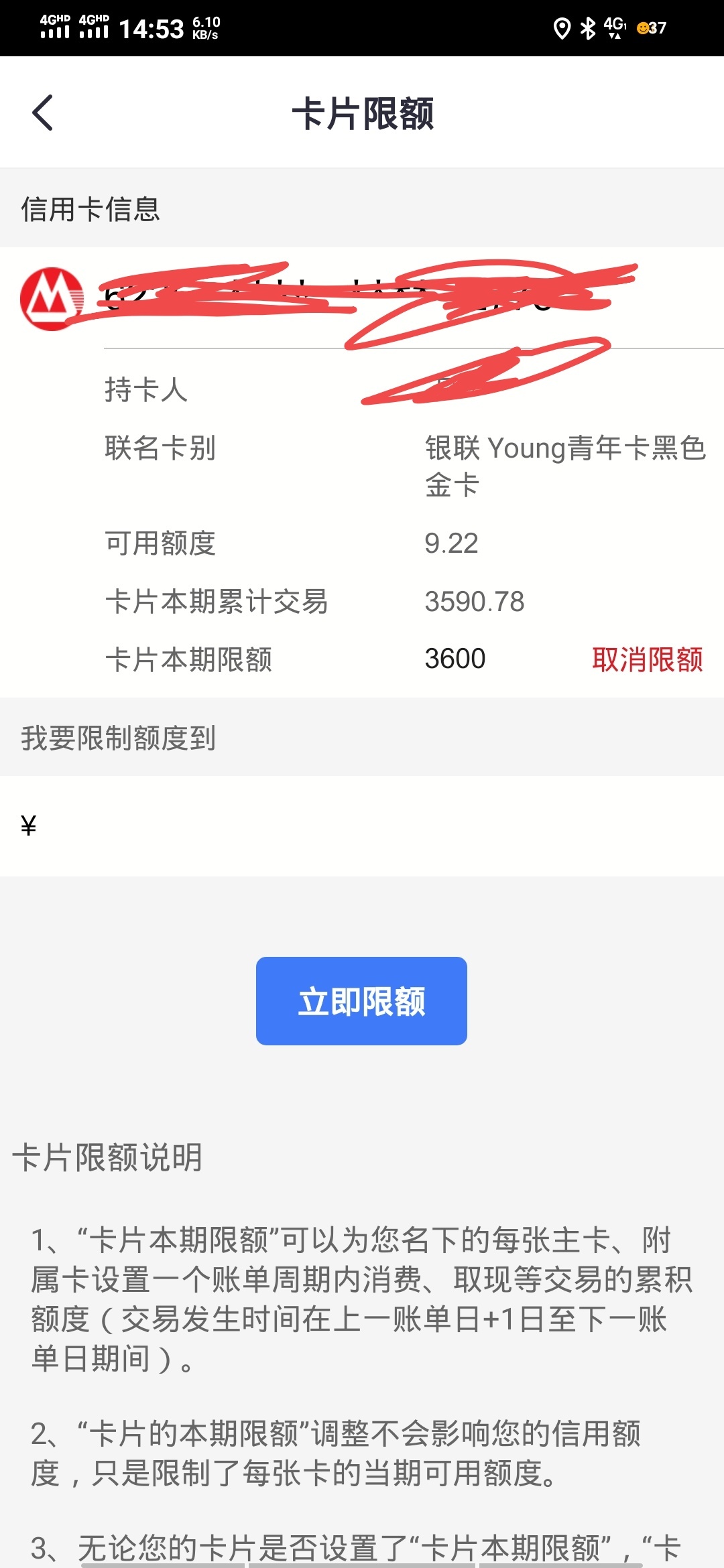The width and height of the screenshot is (724, 1568).
Task: Tap 取消限额 to cancel the card limit
Action: (x=647, y=659)
